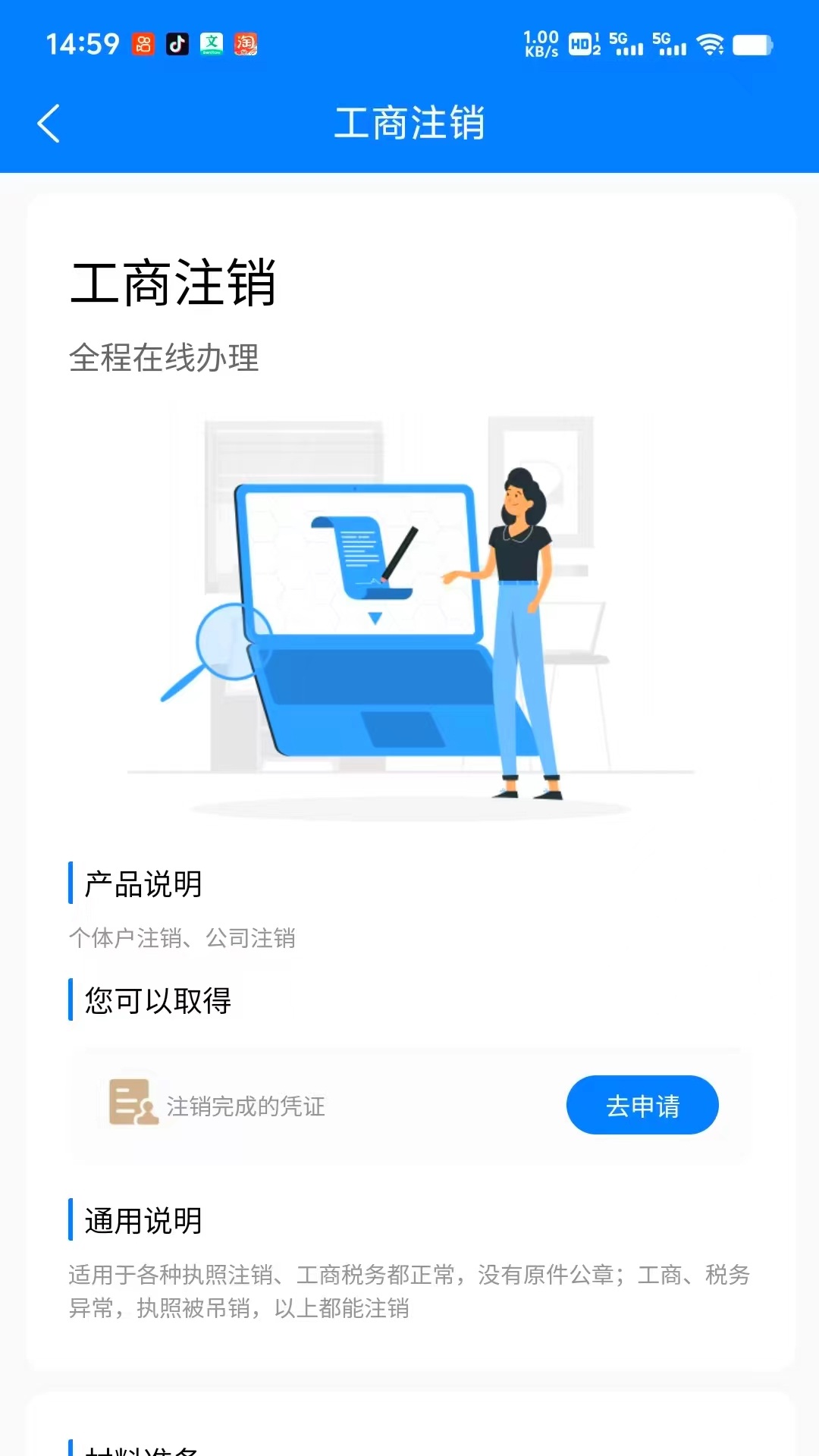
Task: Tap the 注销完成的凭证 entry
Action: (x=246, y=1106)
